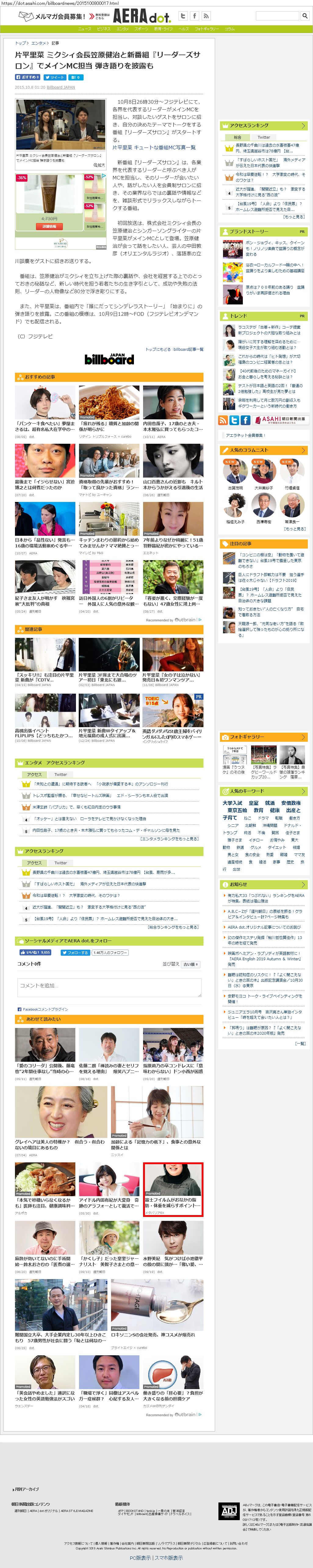Open the 古い順 comment sort dropdown
Image resolution: width=313 pixels, height=1568 pixels.
pyautogui.click(x=191, y=964)
